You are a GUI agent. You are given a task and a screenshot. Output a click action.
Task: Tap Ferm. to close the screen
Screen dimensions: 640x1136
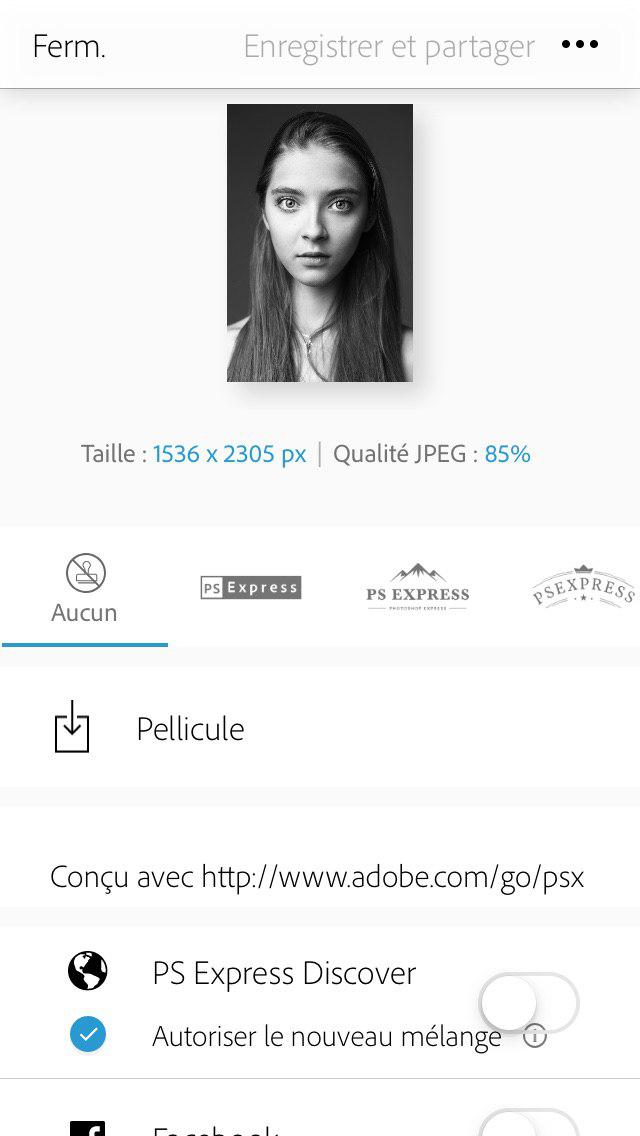click(x=69, y=46)
